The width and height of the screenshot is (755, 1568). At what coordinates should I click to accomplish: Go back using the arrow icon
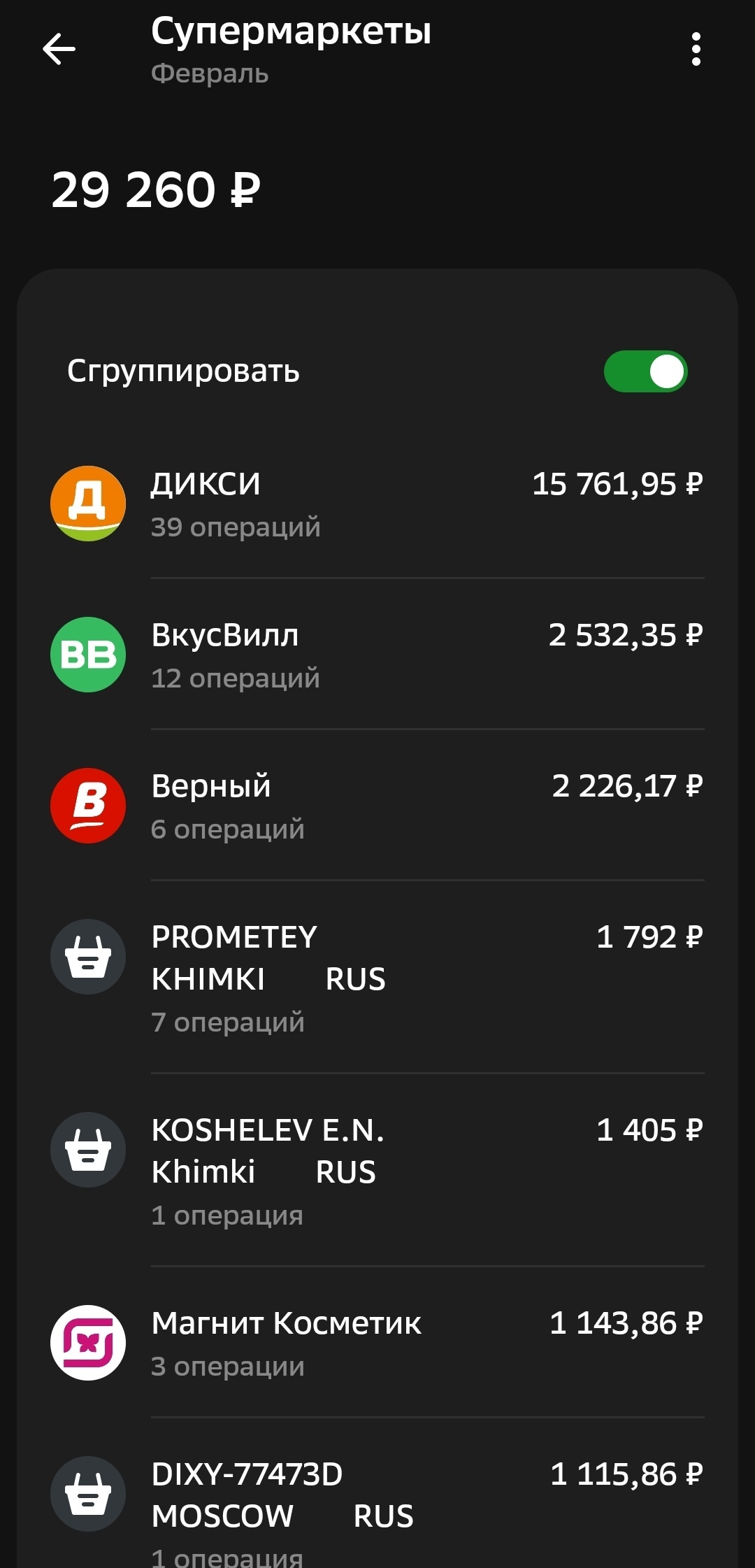pyautogui.click(x=59, y=50)
